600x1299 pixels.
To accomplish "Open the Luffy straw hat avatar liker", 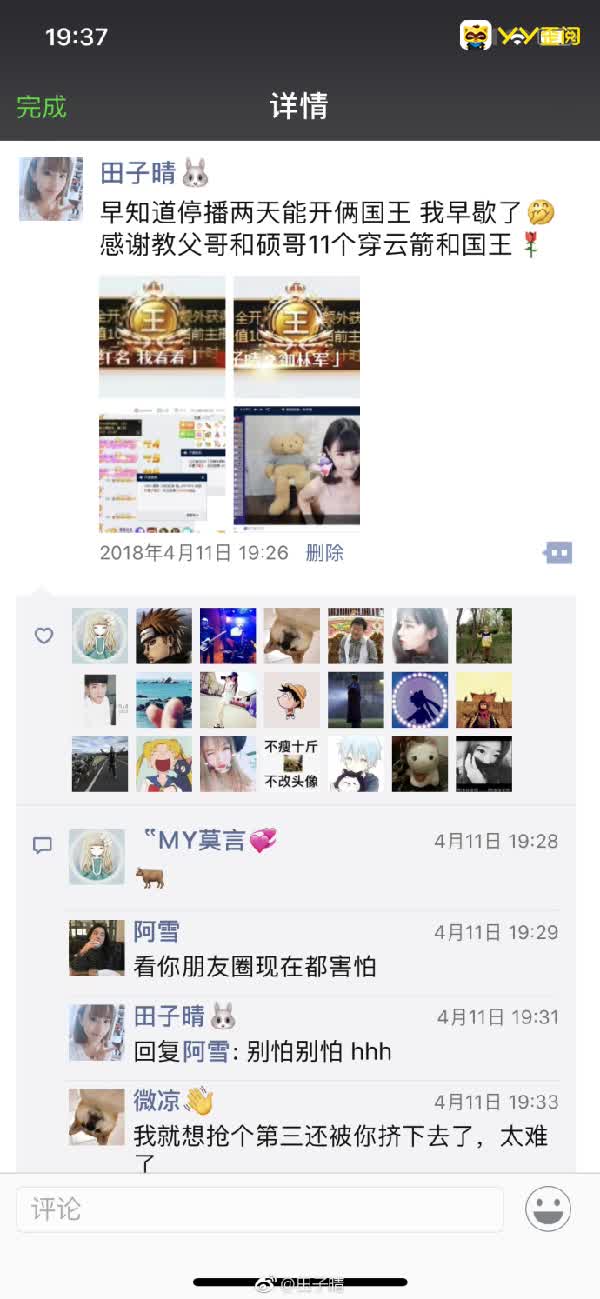I will (x=292, y=700).
